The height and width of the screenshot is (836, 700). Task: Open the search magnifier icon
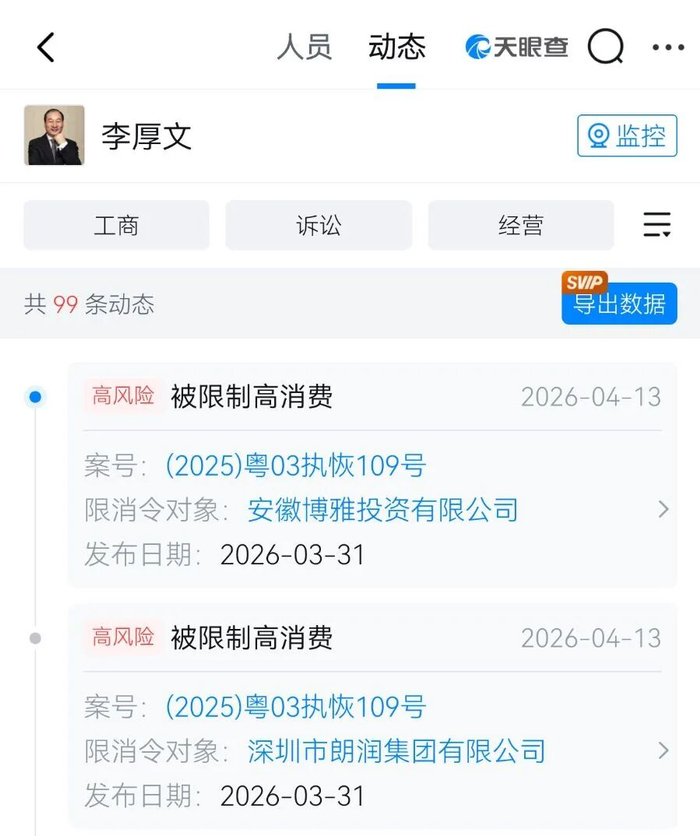[606, 47]
